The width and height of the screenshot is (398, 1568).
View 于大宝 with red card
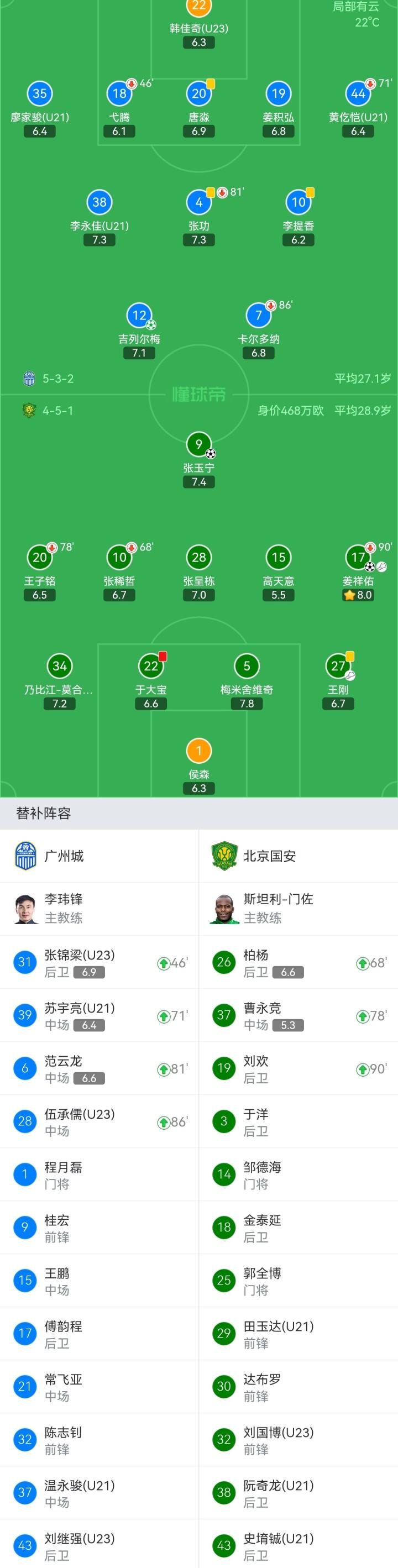(151, 666)
